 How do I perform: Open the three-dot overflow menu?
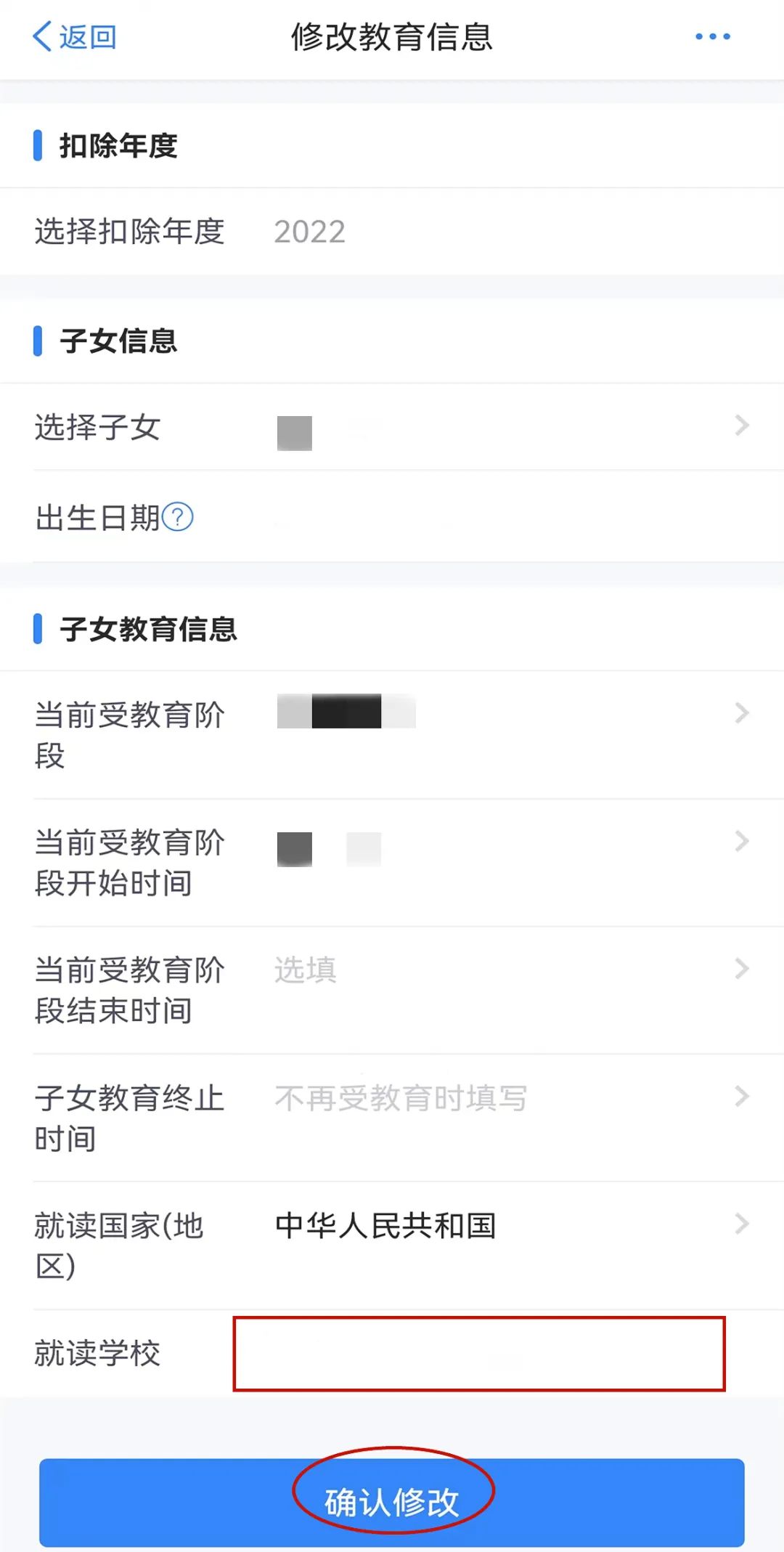712,36
